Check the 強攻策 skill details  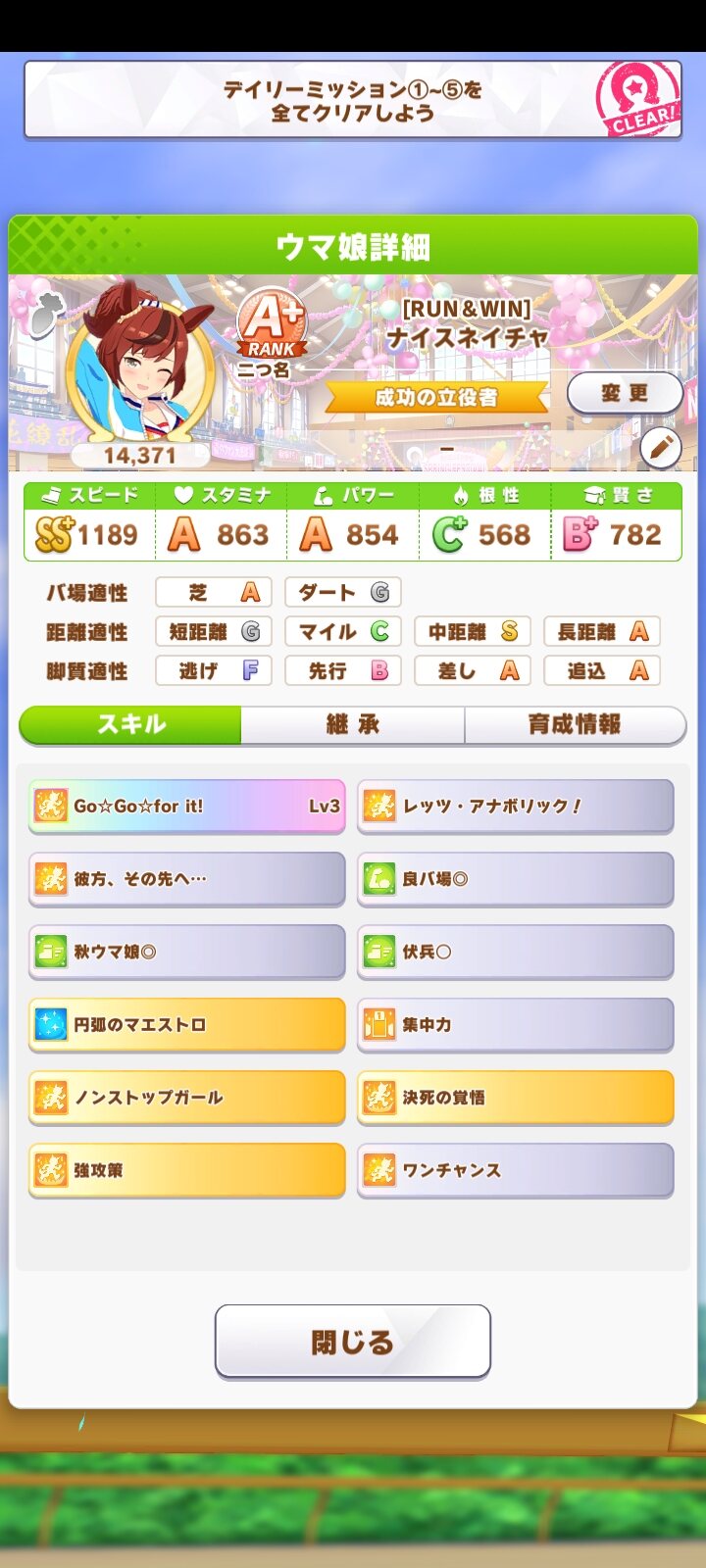coord(187,1169)
